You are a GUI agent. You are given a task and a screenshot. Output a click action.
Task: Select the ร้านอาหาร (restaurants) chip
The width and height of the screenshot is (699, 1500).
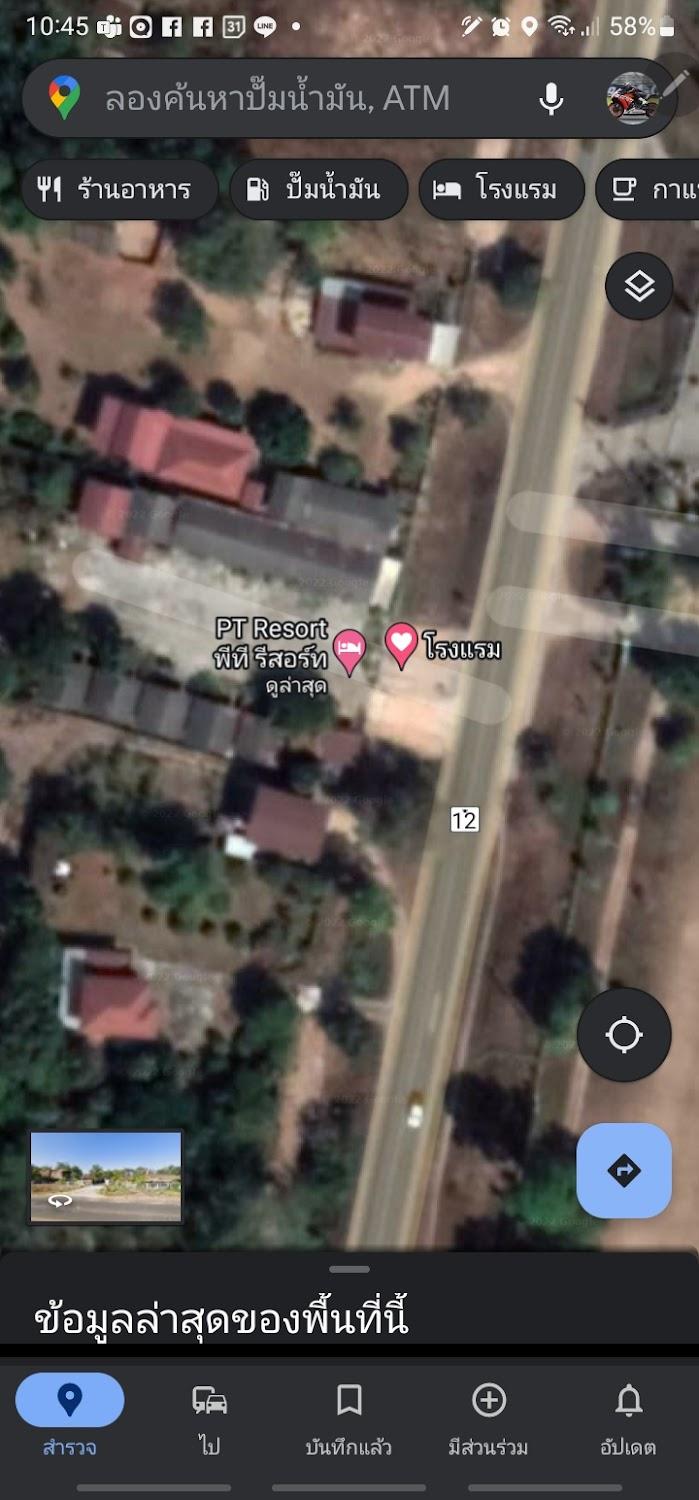click(117, 189)
